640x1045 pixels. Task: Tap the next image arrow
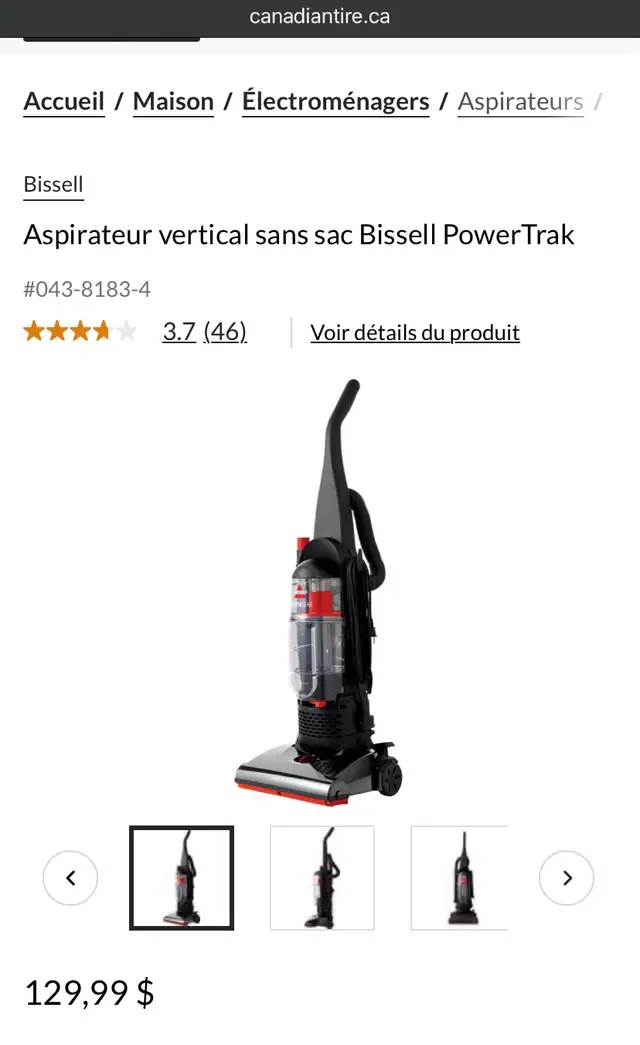click(567, 878)
